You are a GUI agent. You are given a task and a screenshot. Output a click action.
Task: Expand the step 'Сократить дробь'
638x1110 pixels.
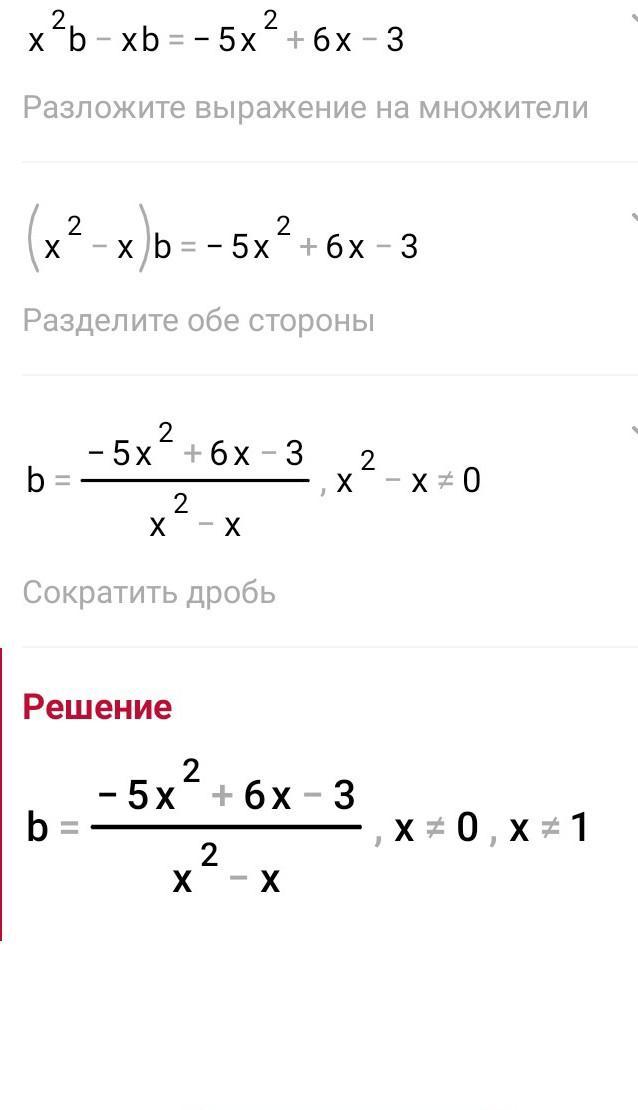point(633,430)
